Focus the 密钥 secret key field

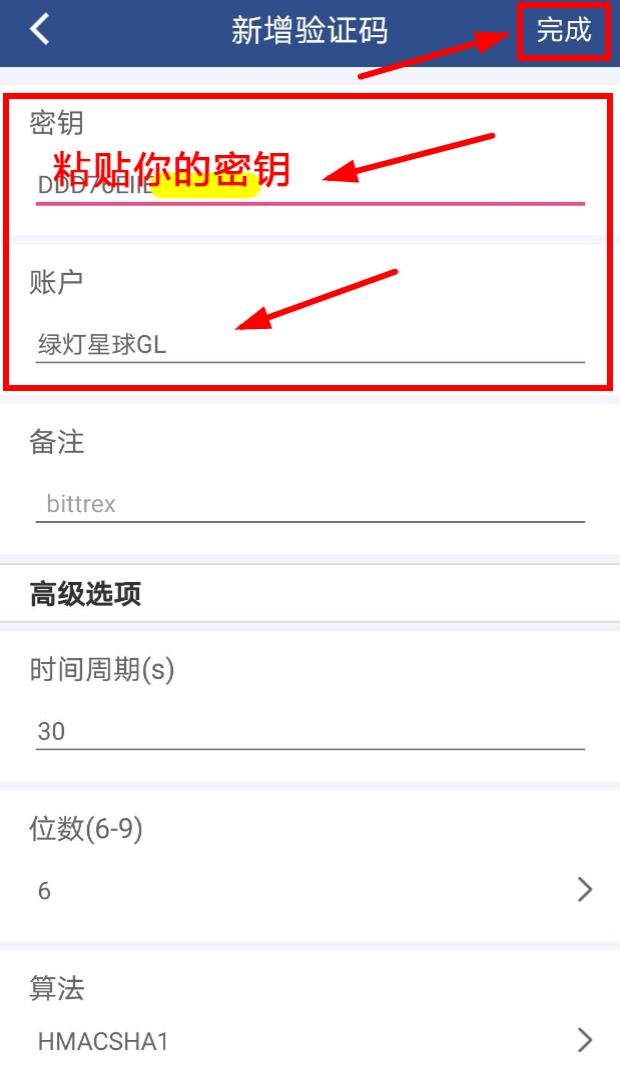(x=310, y=185)
